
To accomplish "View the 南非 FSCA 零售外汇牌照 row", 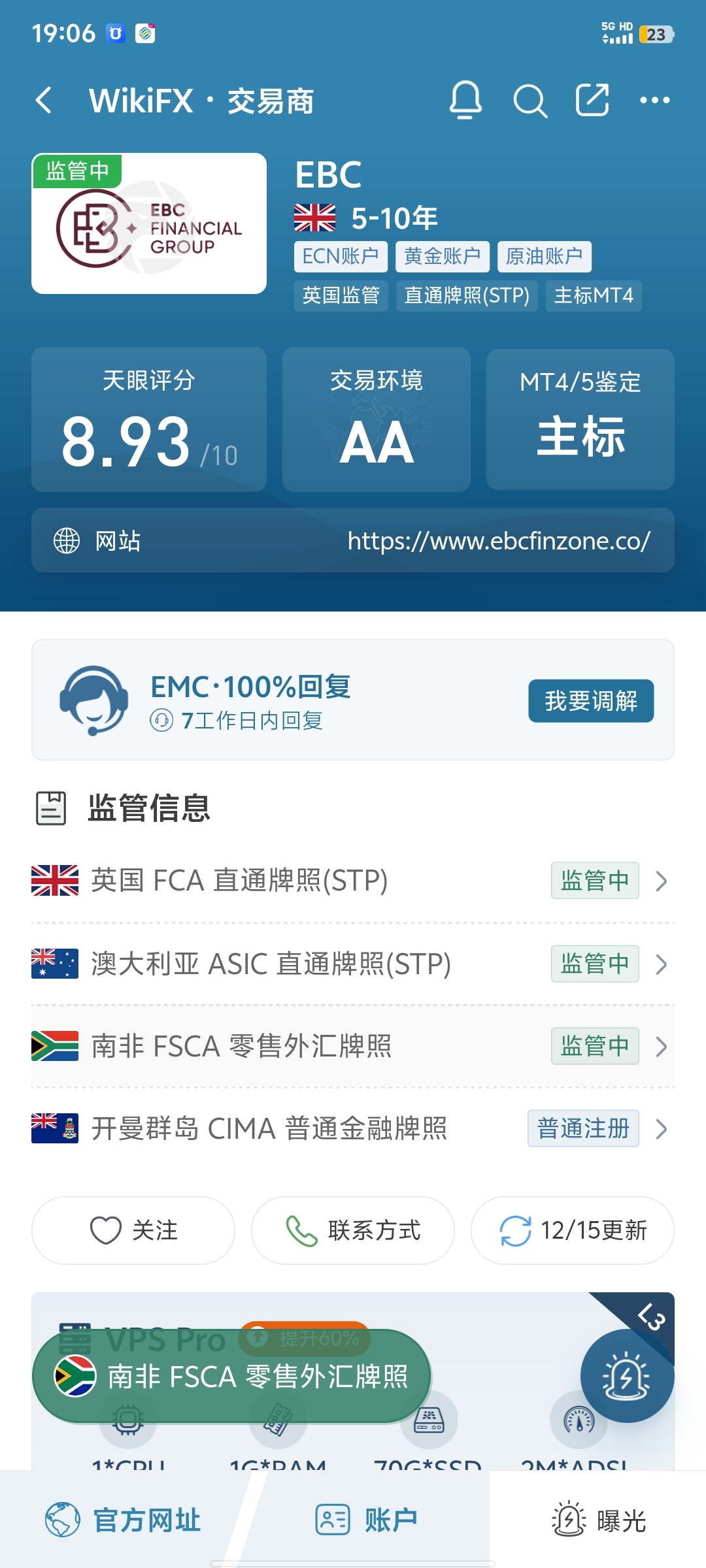I will click(x=353, y=1046).
